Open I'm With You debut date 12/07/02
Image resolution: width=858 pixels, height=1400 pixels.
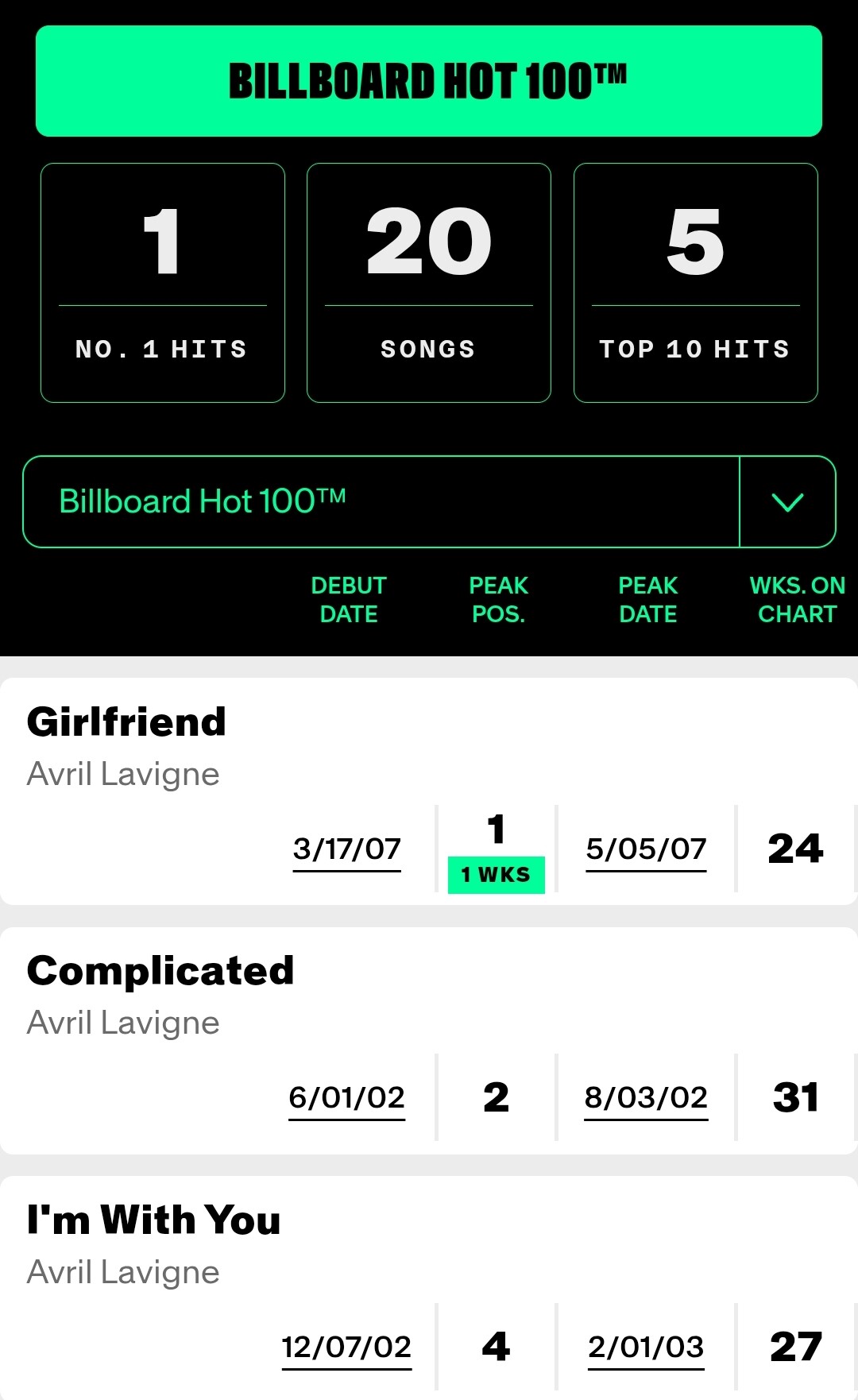click(346, 1348)
